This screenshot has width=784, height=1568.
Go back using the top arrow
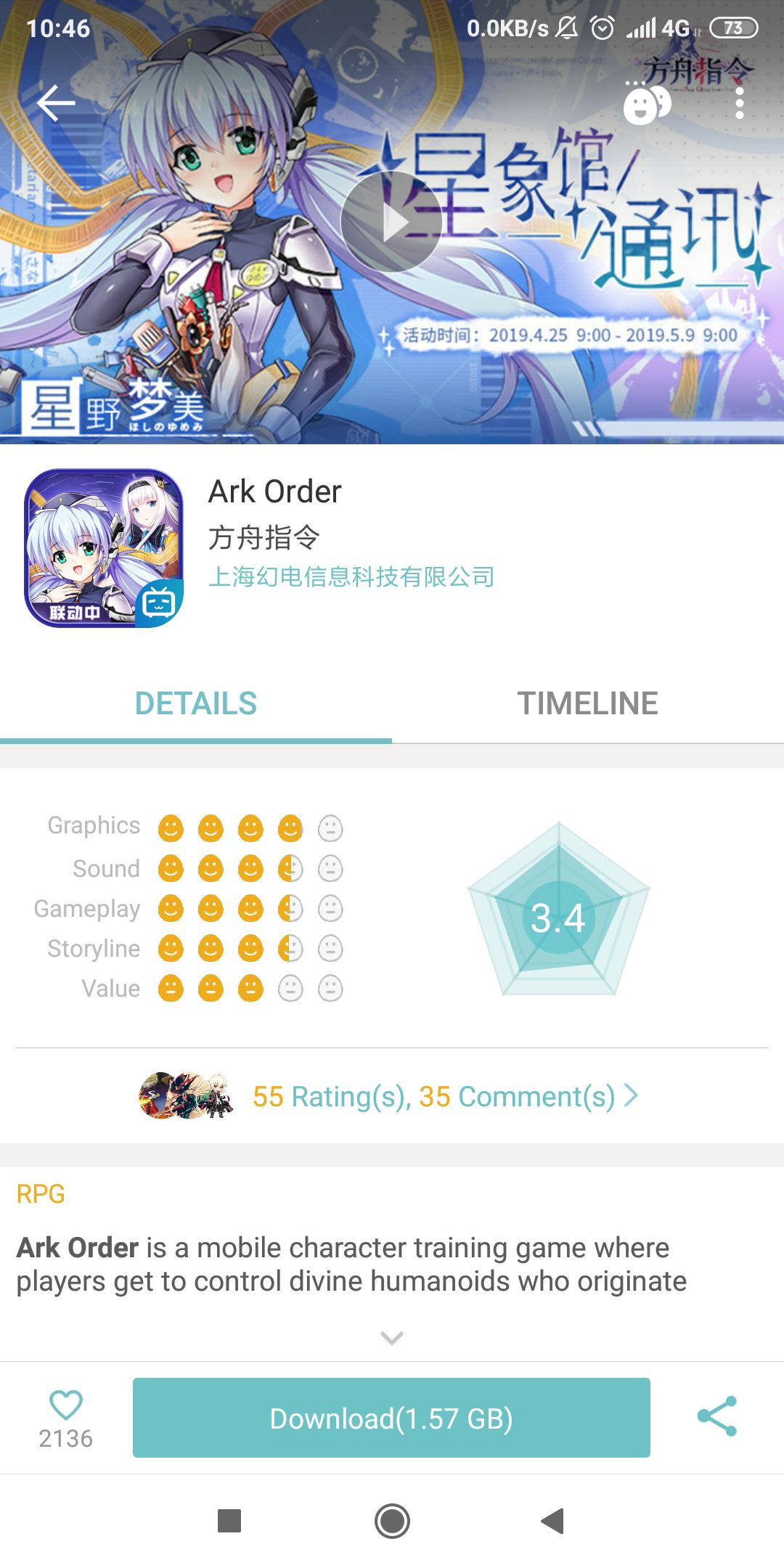pos(56,102)
